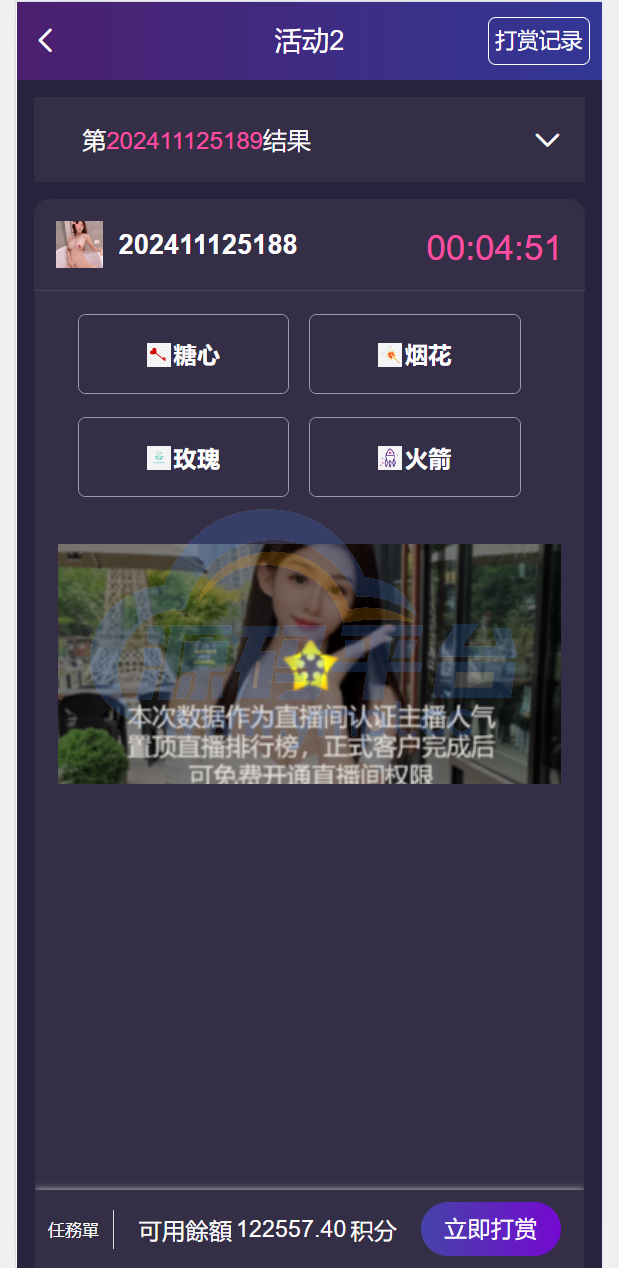Expand the 第202411125189结果 dropdown

pos(546,141)
